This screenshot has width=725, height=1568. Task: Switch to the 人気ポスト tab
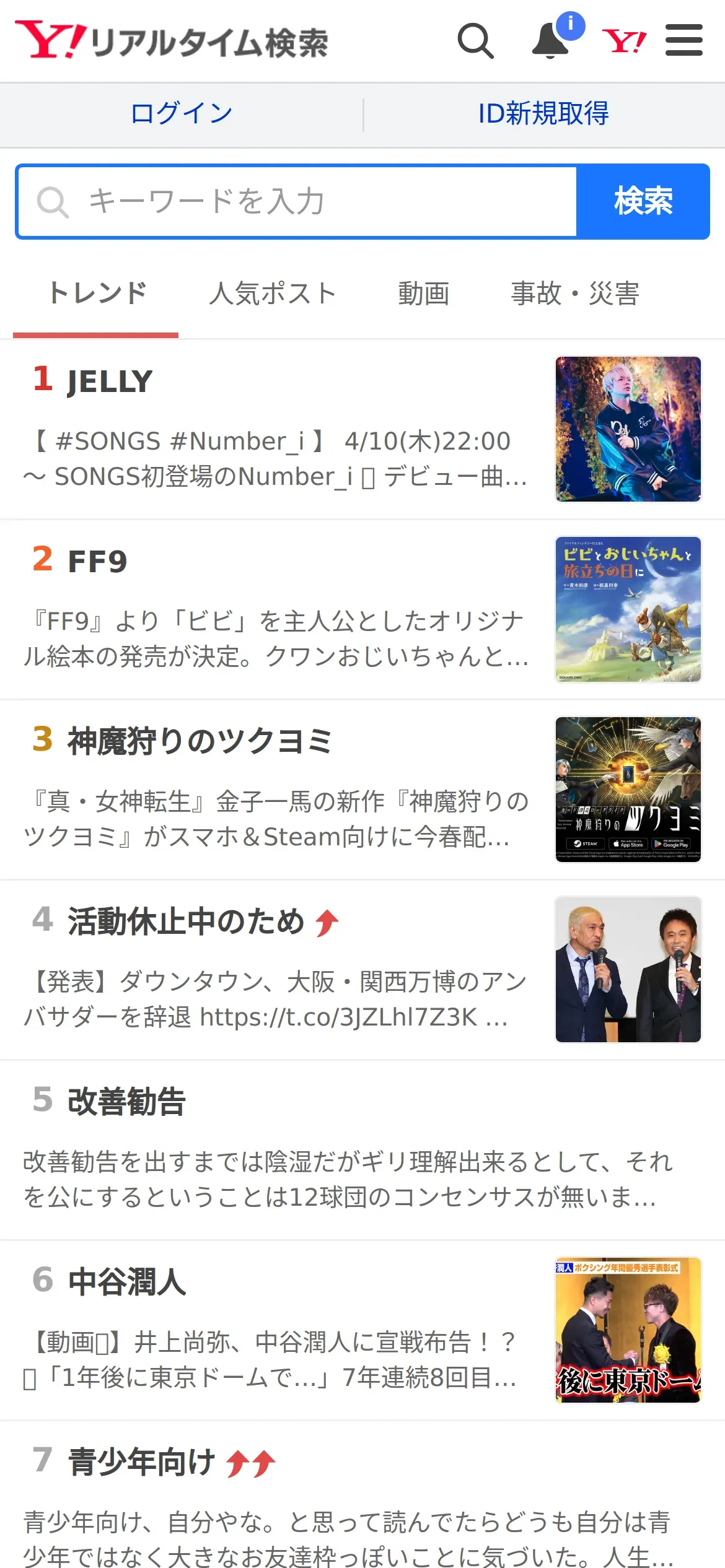273,294
